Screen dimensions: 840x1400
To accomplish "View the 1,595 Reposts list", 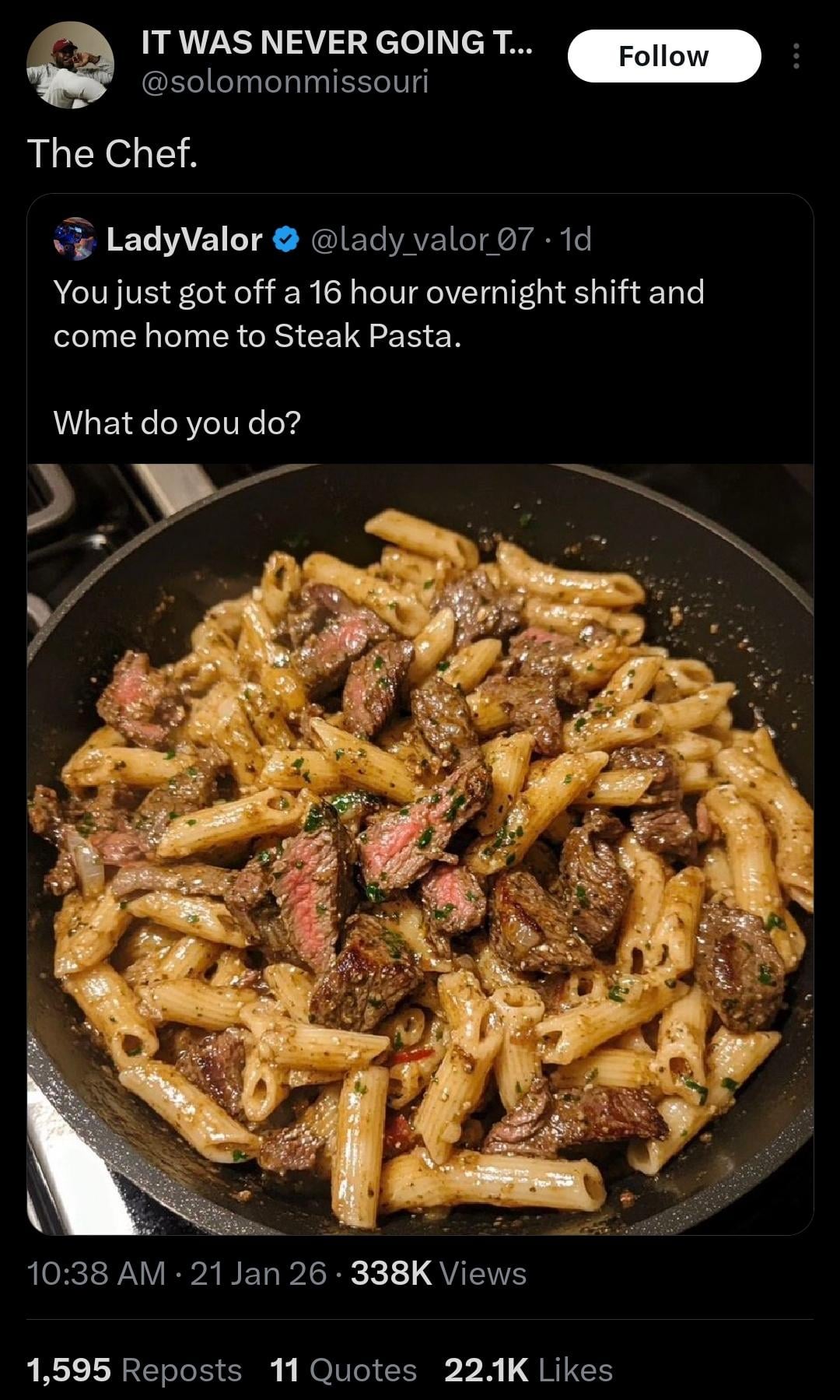I will pos(134,1370).
